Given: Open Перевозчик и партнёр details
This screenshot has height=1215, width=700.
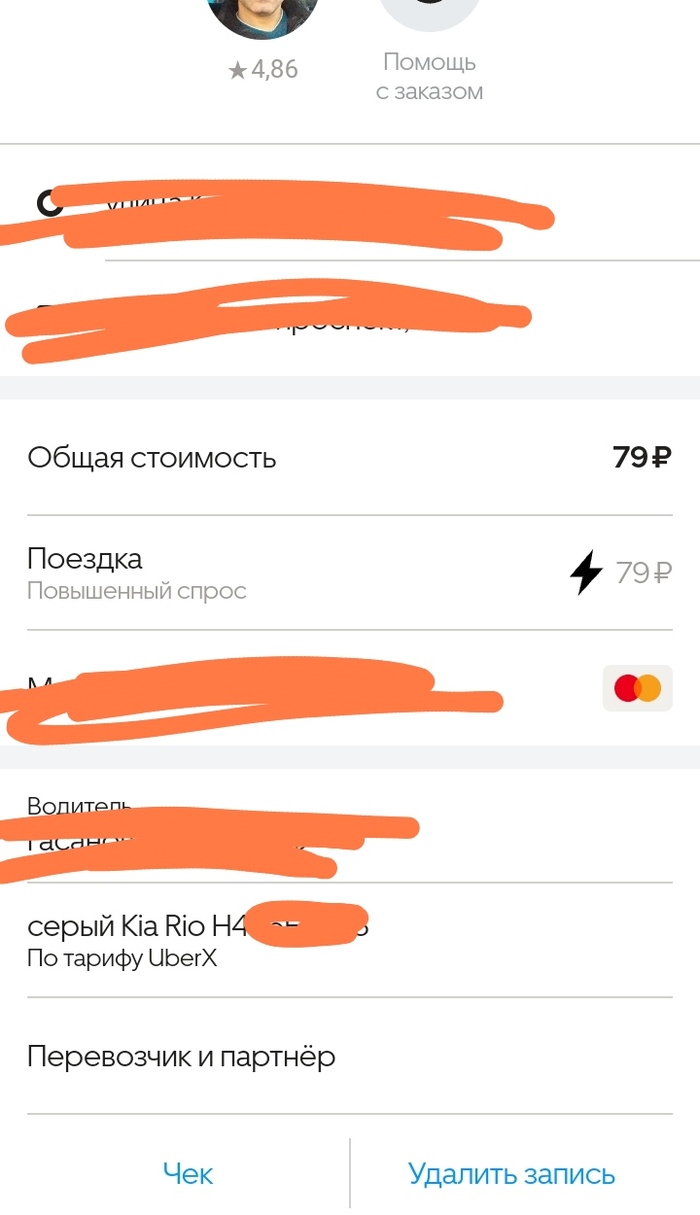Looking at the screenshot, I should (x=181, y=1056).
